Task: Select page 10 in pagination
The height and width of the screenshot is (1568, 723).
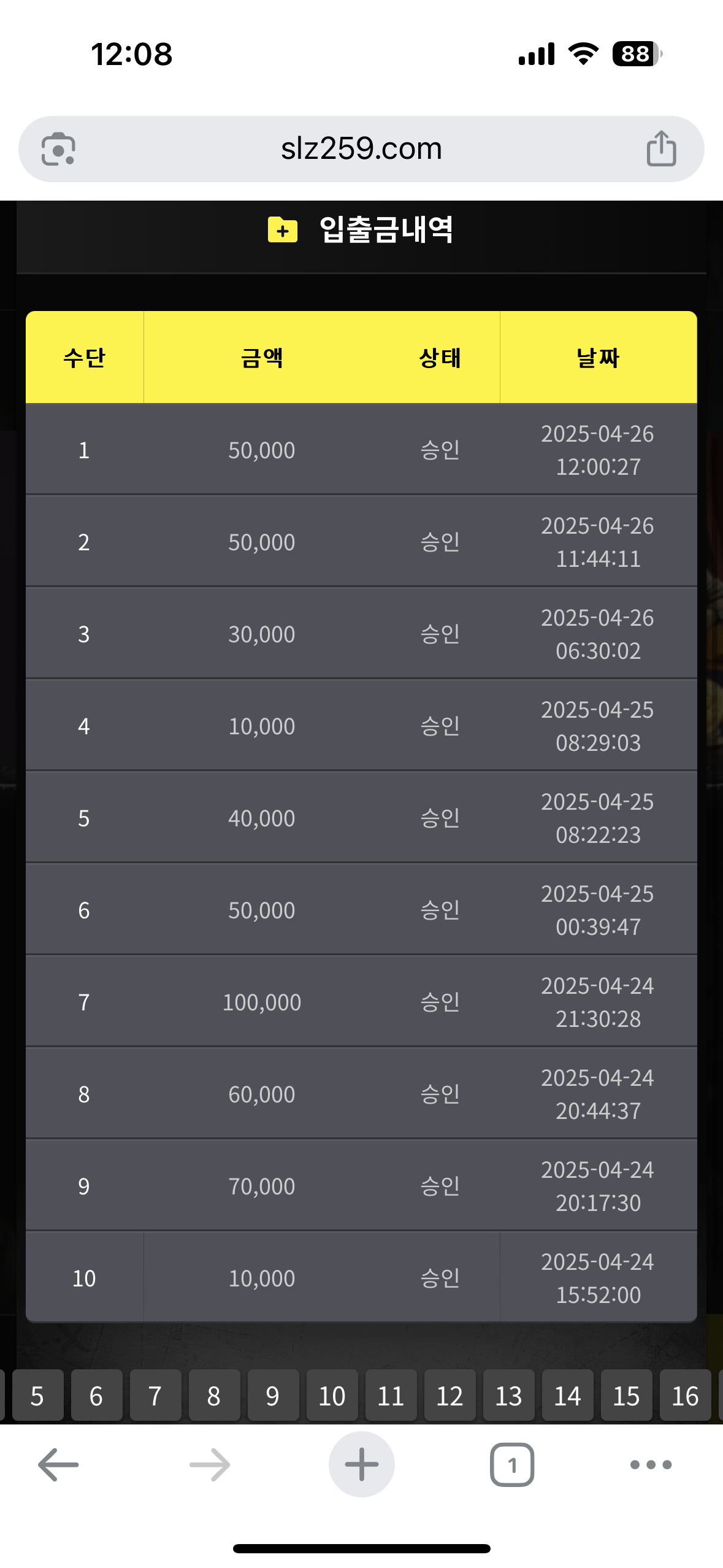Action: coord(332,1395)
